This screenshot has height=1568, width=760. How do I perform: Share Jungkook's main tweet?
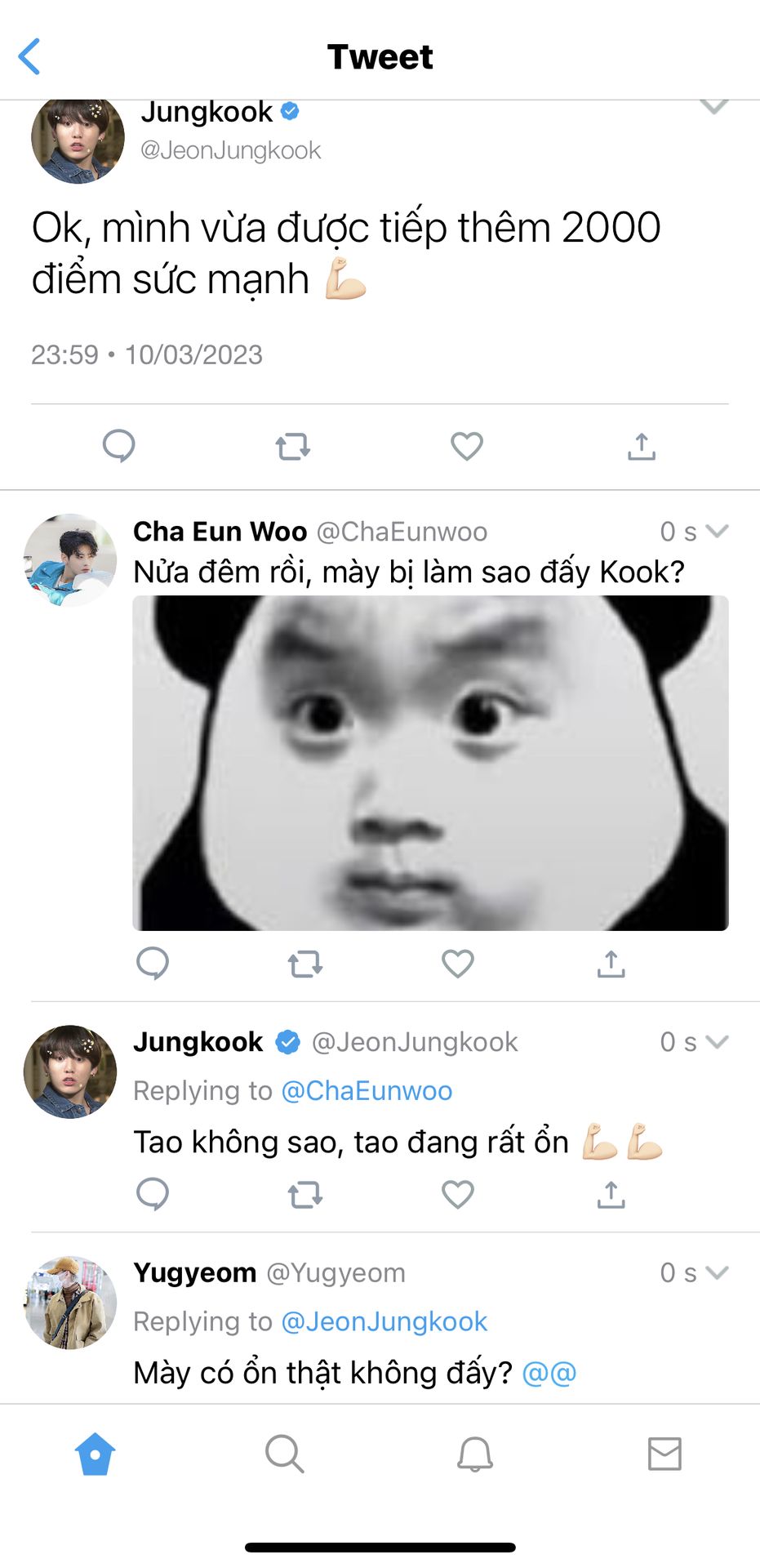click(x=642, y=446)
